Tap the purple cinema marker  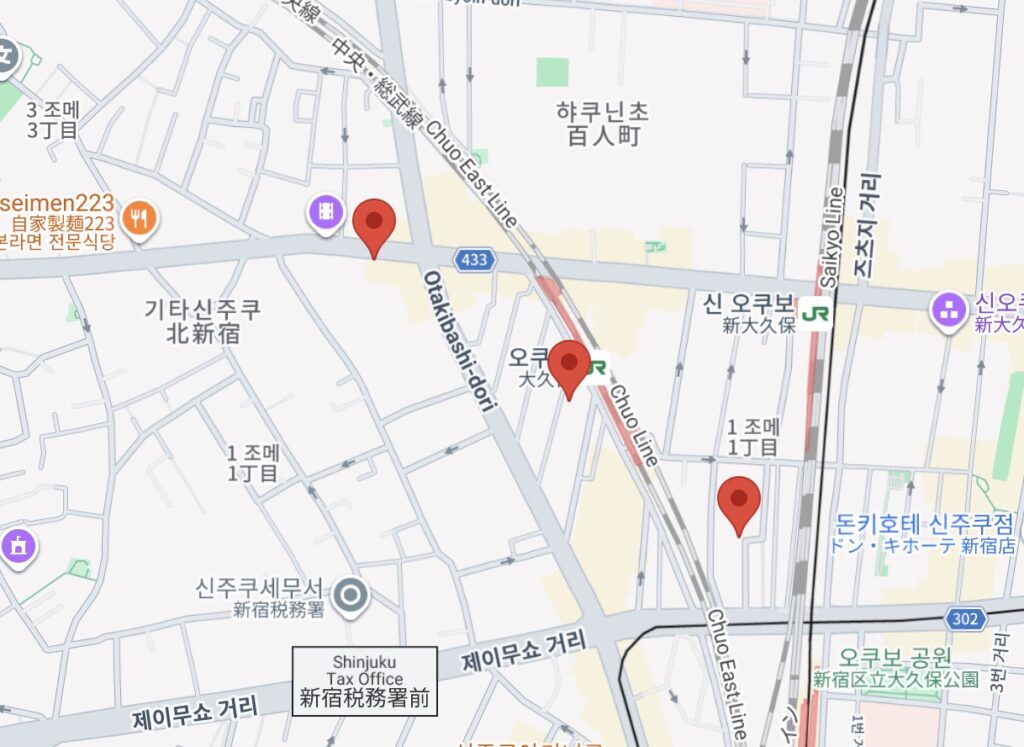click(x=326, y=212)
